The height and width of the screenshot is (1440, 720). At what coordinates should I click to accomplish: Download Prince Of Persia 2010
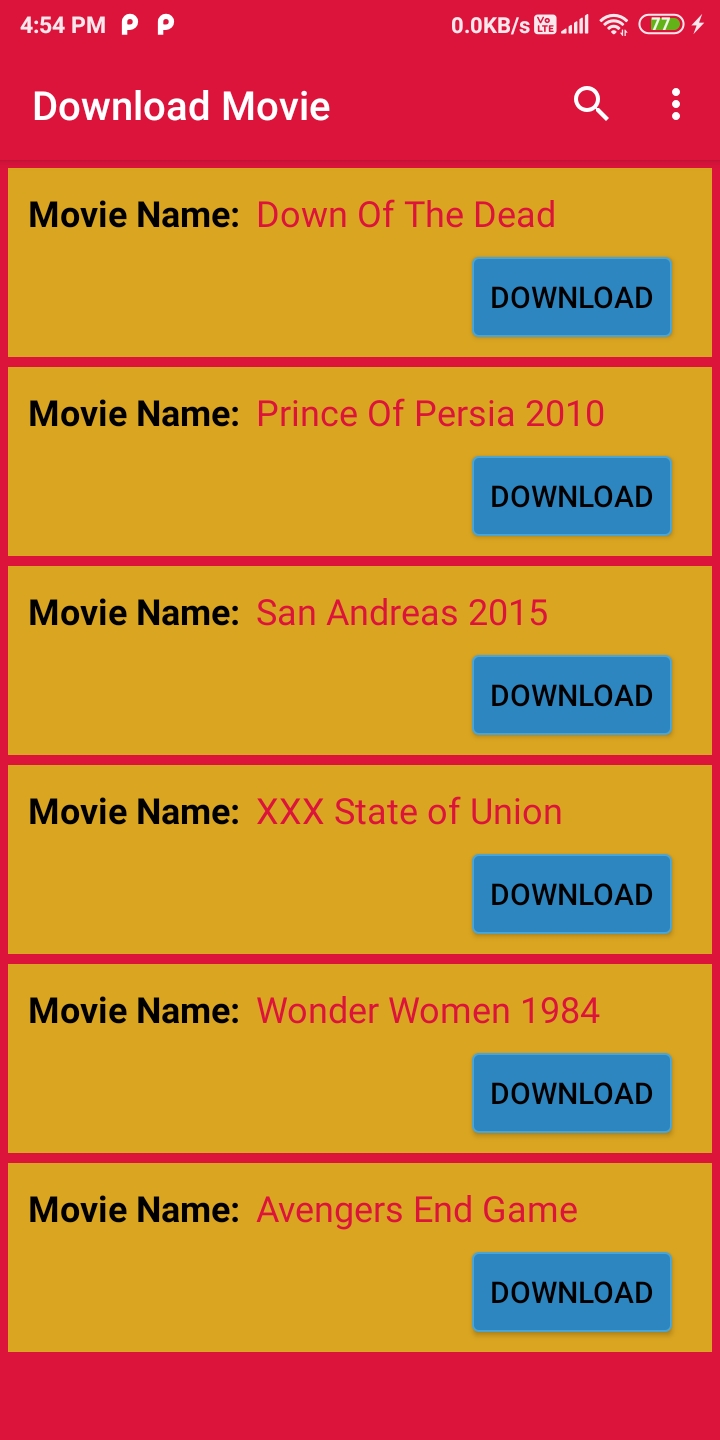[571, 495]
